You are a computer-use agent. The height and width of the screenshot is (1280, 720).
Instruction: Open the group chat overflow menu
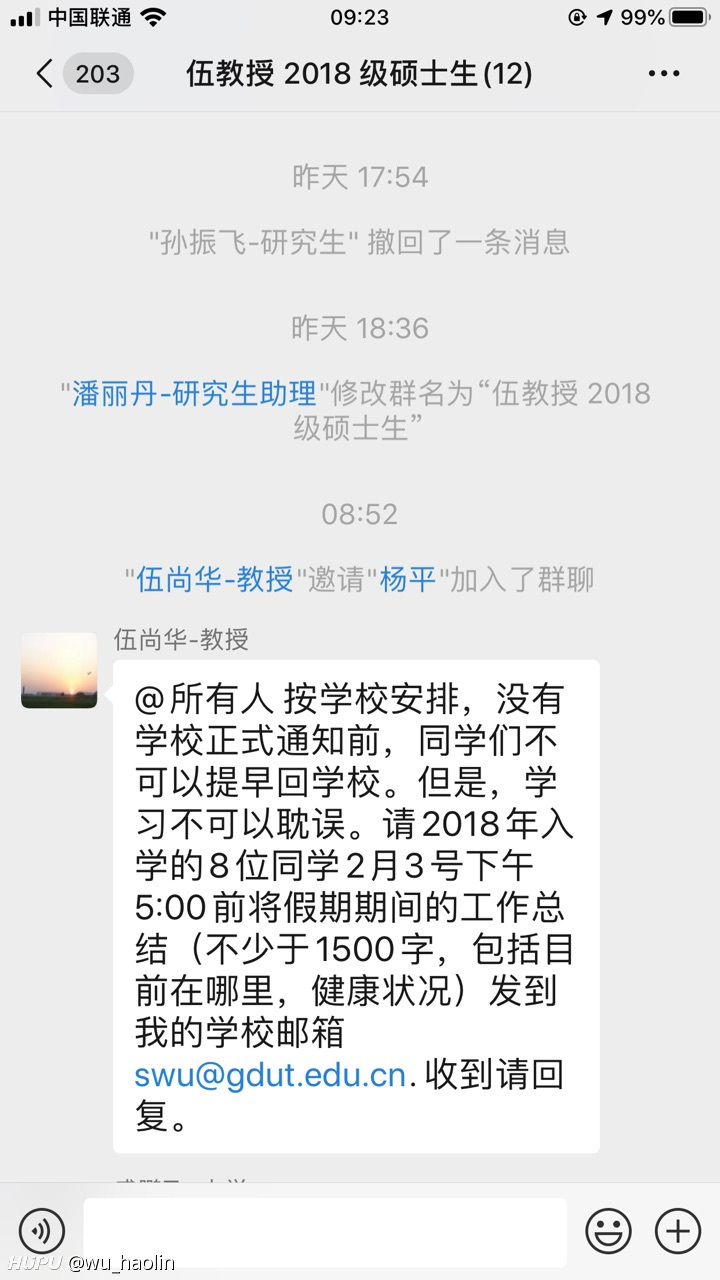click(x=664, y=74)
